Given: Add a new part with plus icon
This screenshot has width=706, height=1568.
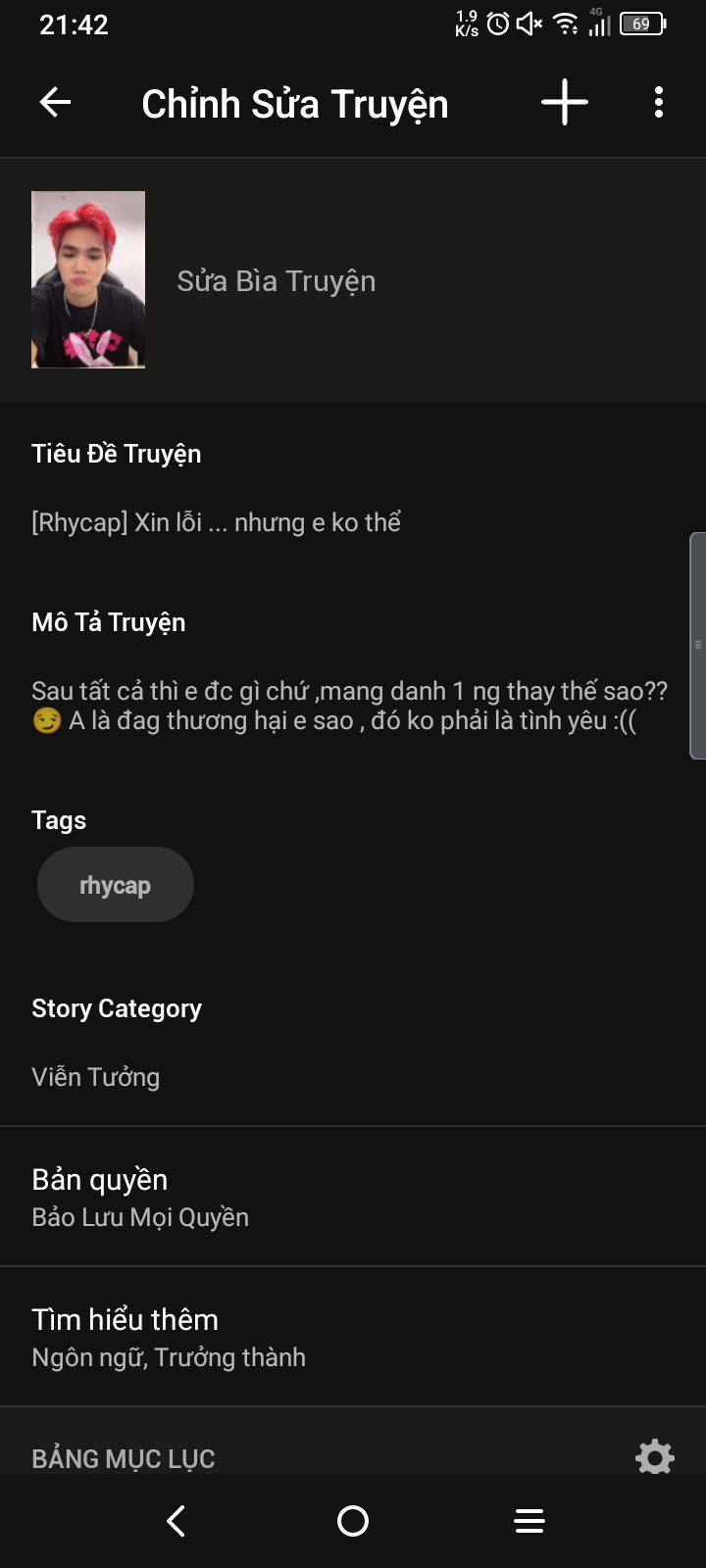Looking at the screenshot, I should (x=565, y=102).
